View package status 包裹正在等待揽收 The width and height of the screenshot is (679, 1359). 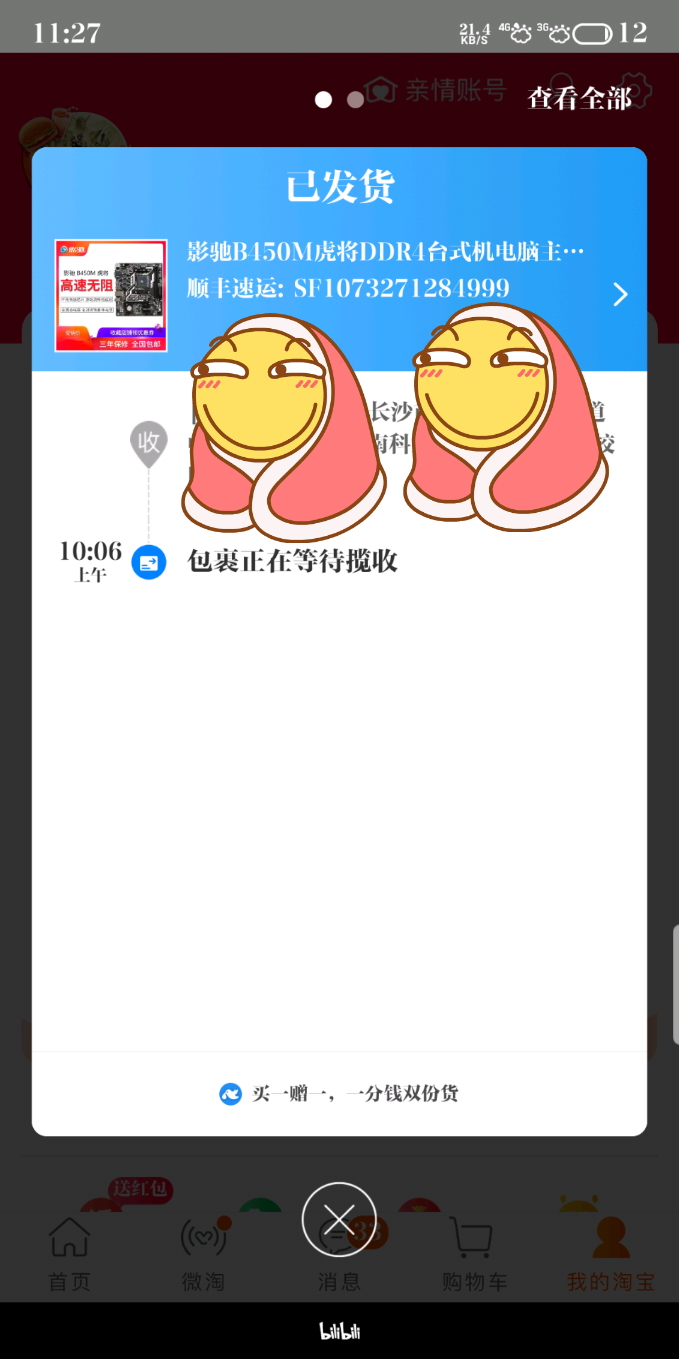[293, 561]
